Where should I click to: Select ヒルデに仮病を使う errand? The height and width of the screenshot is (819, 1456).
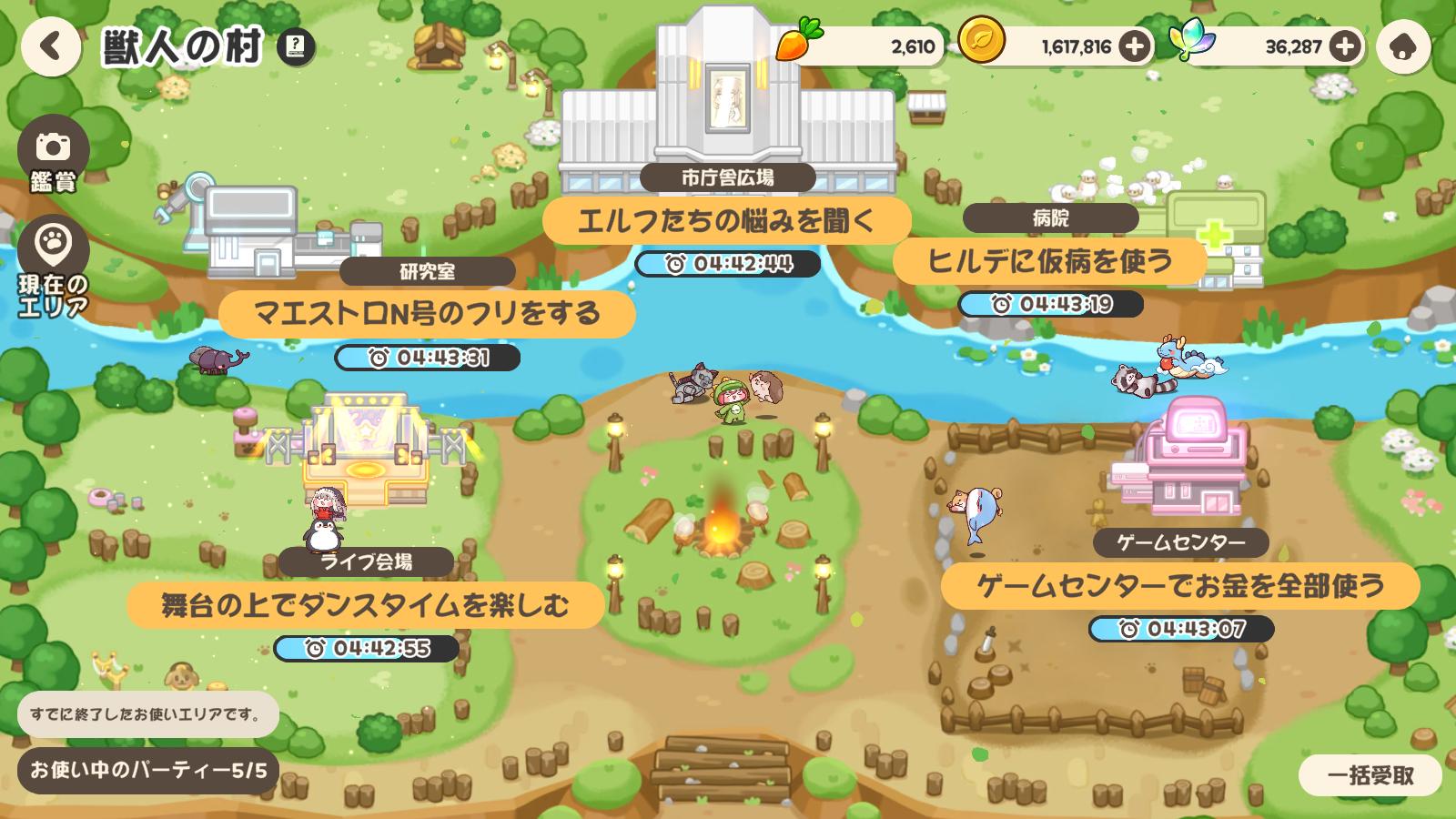(1049, 262)
